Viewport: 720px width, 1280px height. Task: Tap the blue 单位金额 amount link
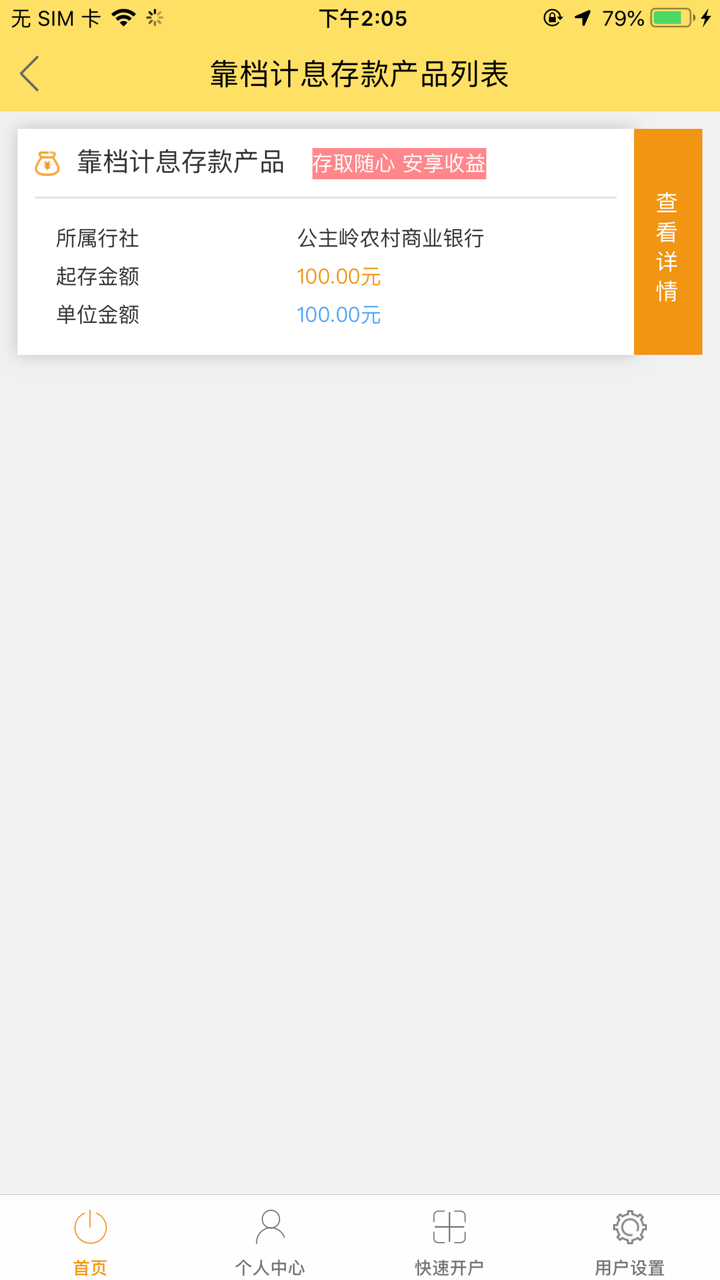click(x=338, y=314)
